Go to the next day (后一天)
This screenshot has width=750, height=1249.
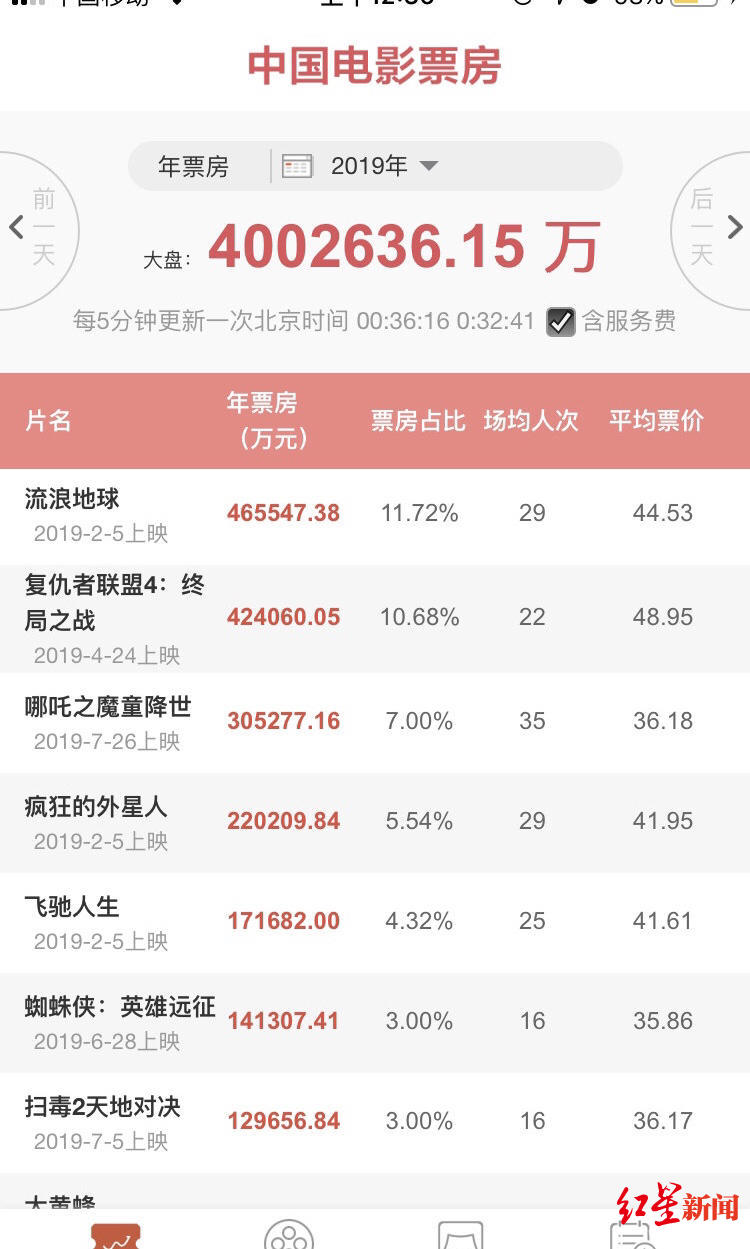pos(712,228)
